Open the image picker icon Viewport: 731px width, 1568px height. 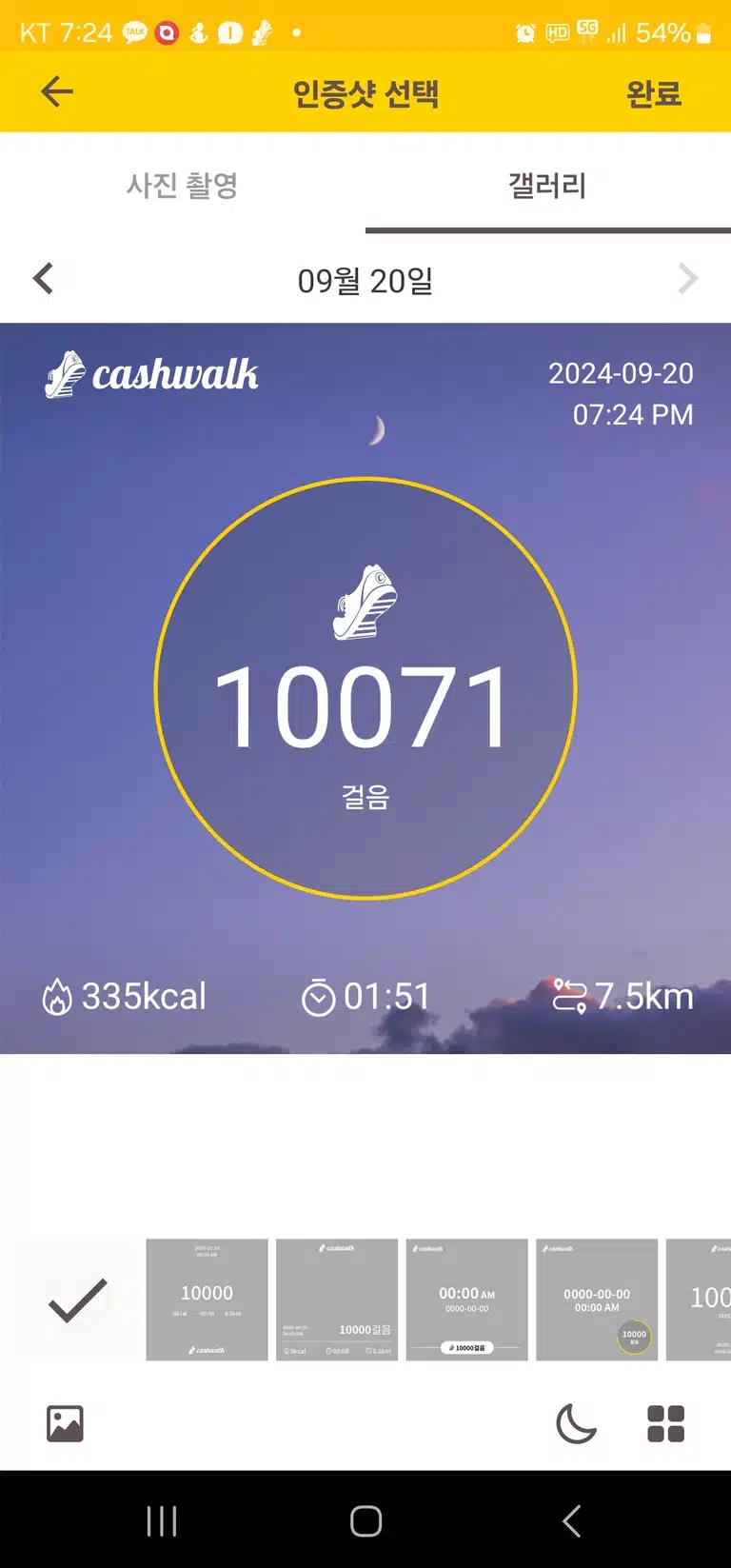click(65, 1424)
